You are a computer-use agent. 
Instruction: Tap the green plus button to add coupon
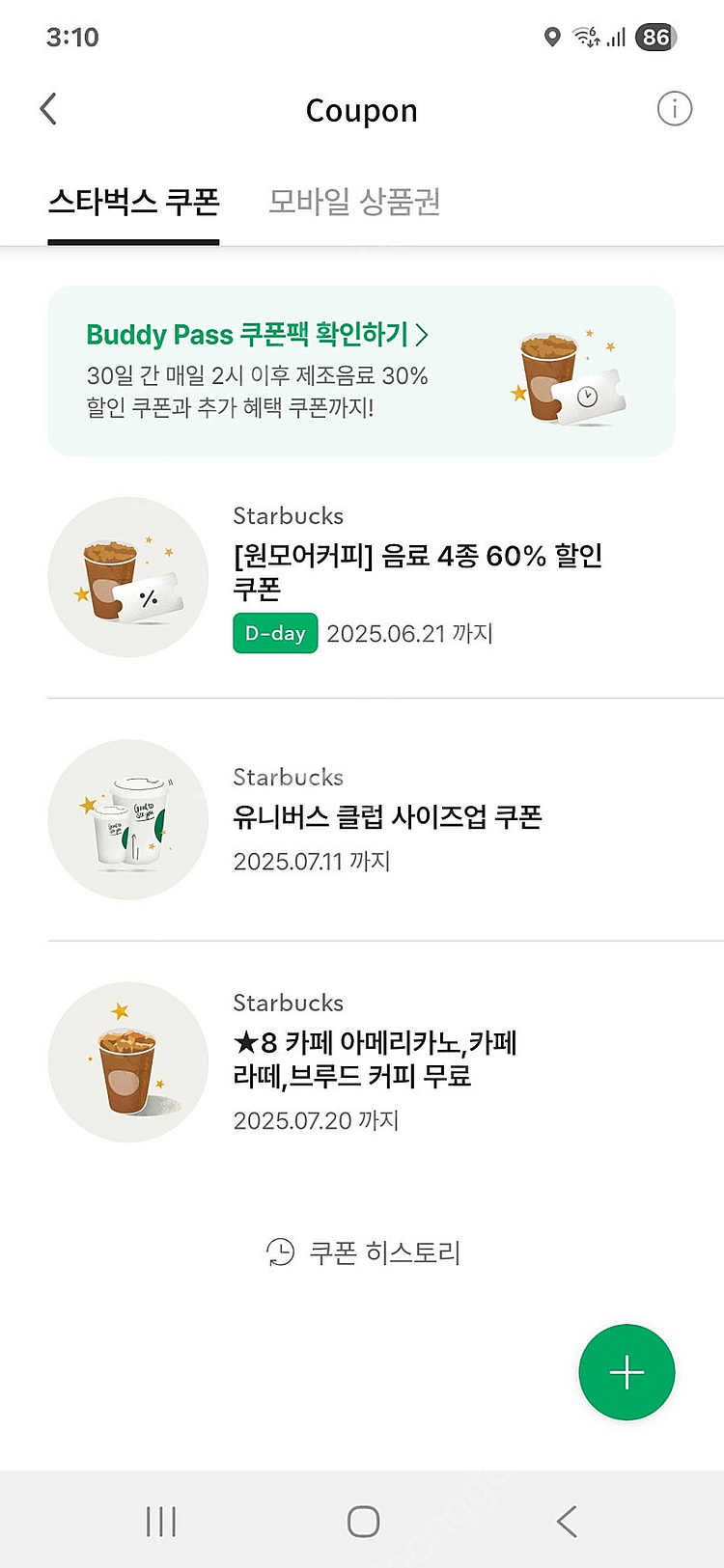(627, 1372)
